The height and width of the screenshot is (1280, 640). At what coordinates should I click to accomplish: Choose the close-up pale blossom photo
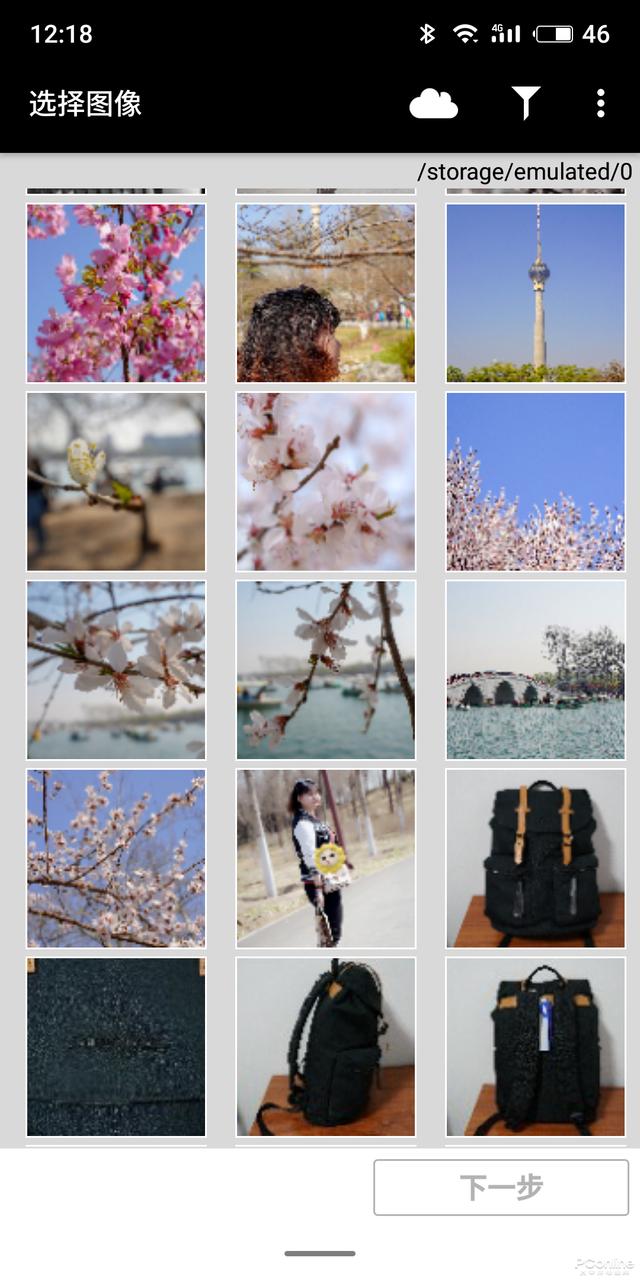pyautogui.click(x=326, y=481)
